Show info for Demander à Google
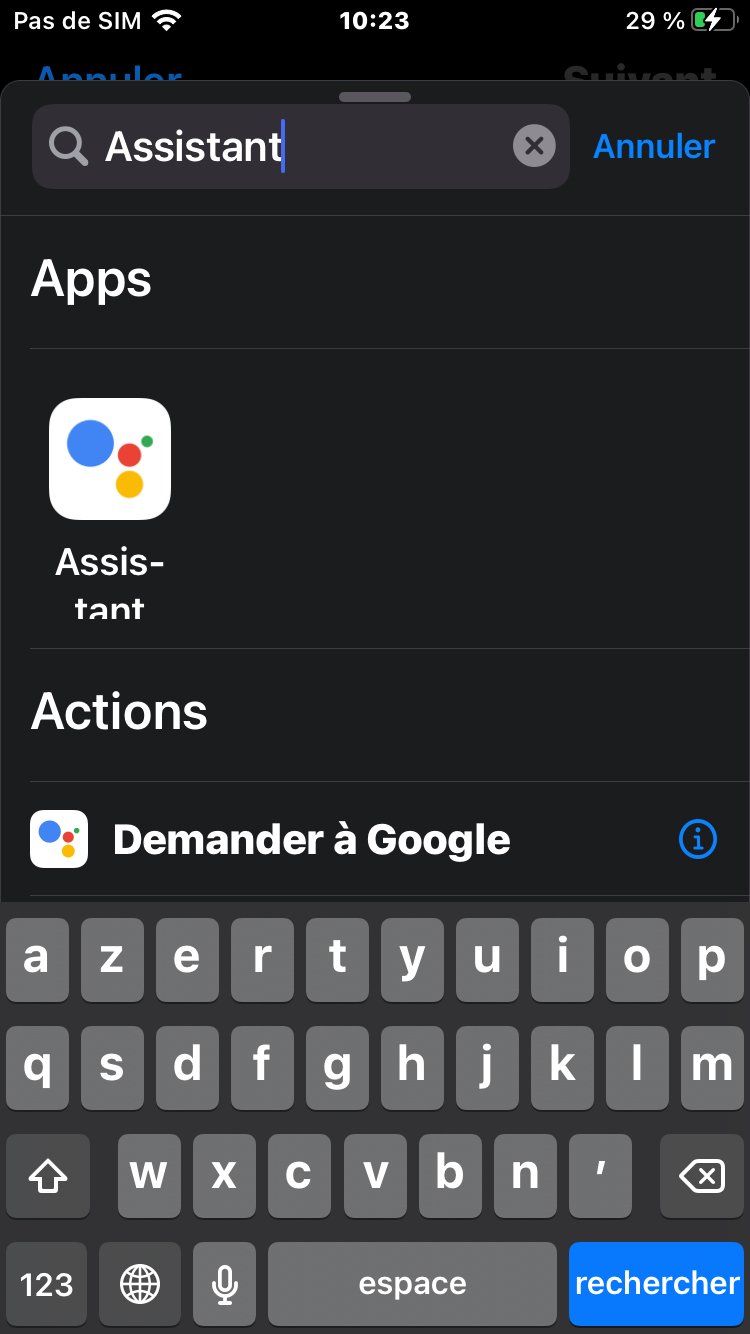This screenshot has height=1334, width=750. [697, 839]
